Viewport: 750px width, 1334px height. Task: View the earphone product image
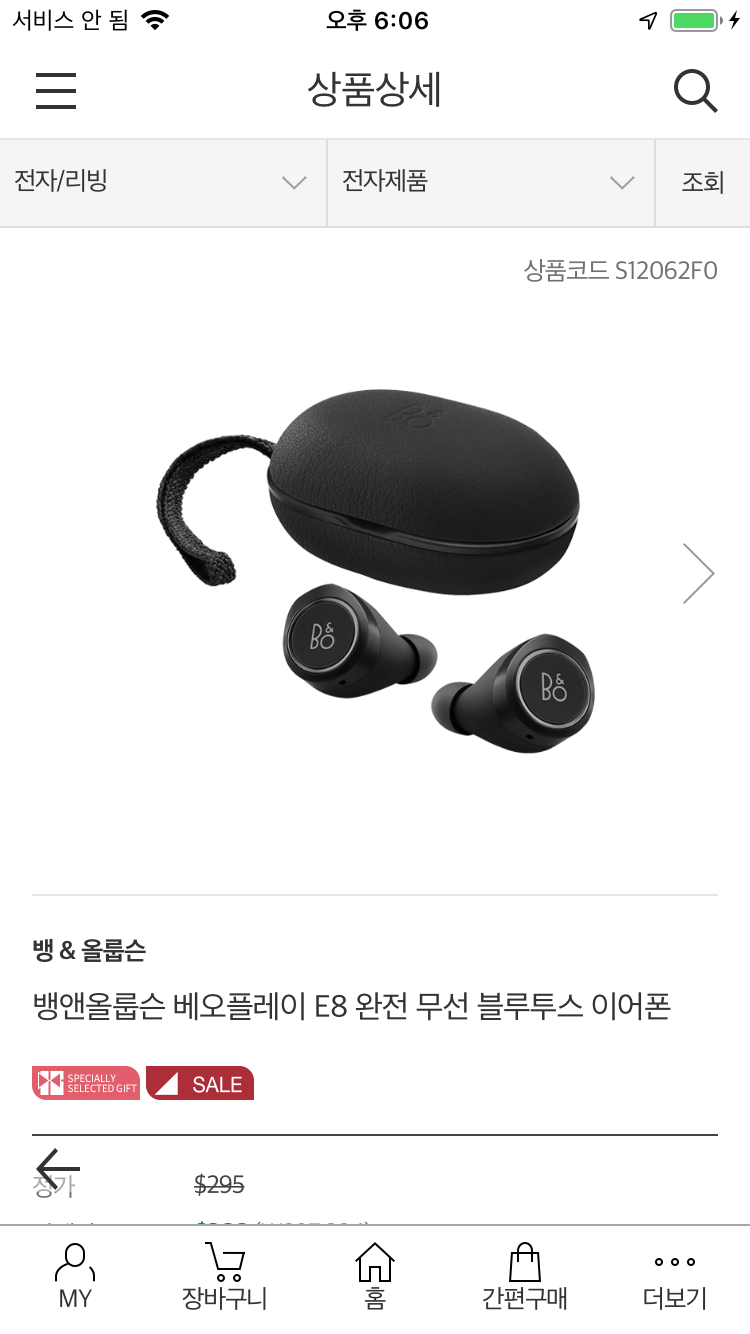(x=375, y=570)
